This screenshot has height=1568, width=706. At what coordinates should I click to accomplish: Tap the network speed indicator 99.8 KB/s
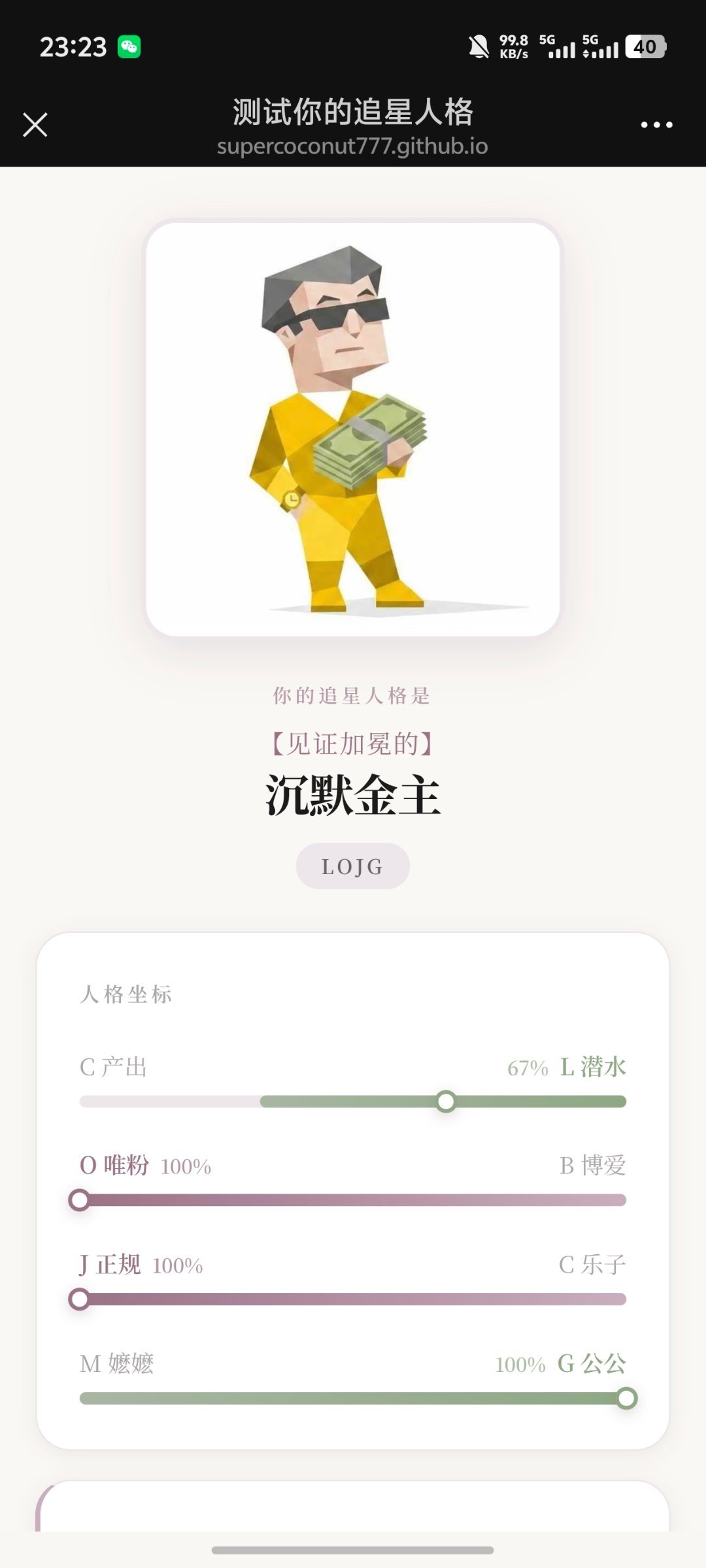click(514, 46)
